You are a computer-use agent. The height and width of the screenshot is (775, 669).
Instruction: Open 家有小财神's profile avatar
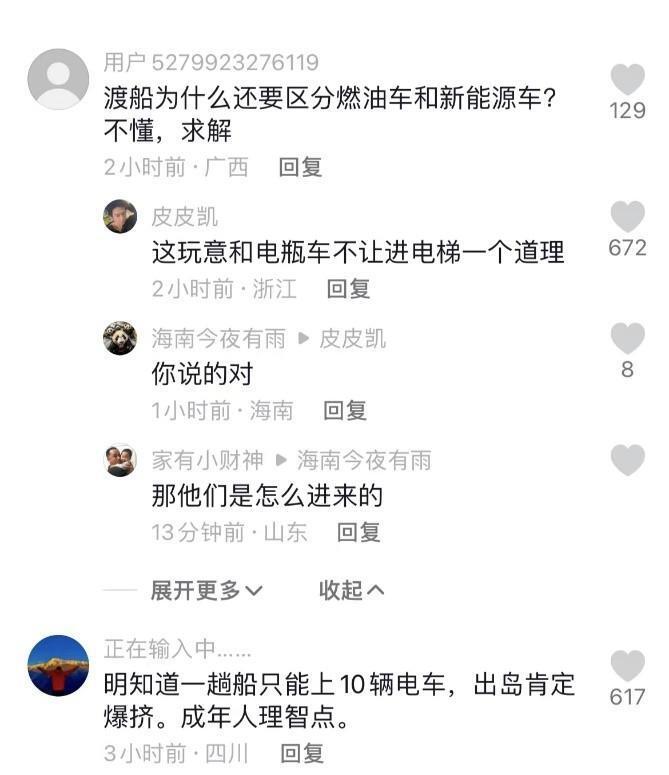[x=120, y=460]
